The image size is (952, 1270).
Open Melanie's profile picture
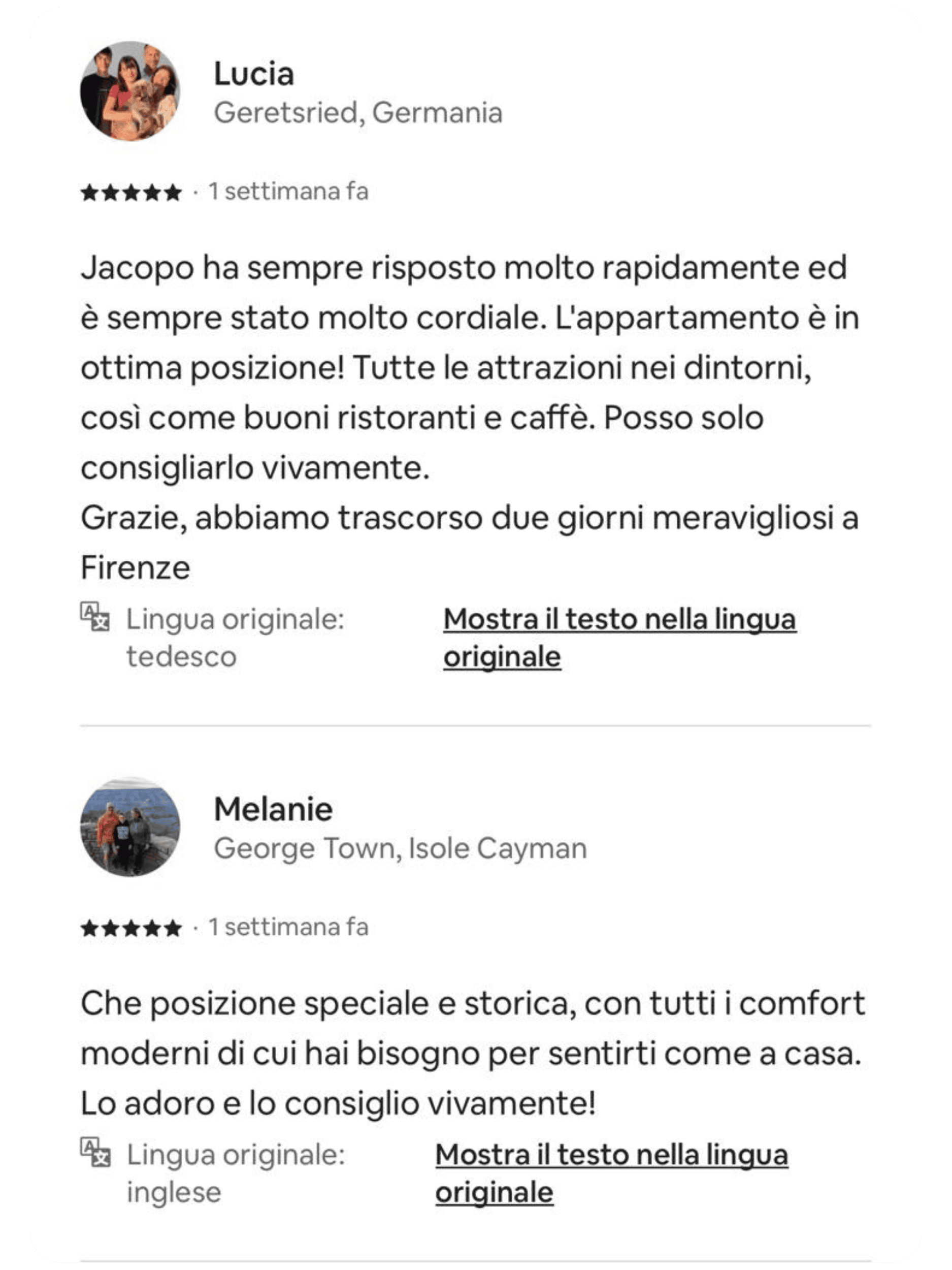(130, 828)
